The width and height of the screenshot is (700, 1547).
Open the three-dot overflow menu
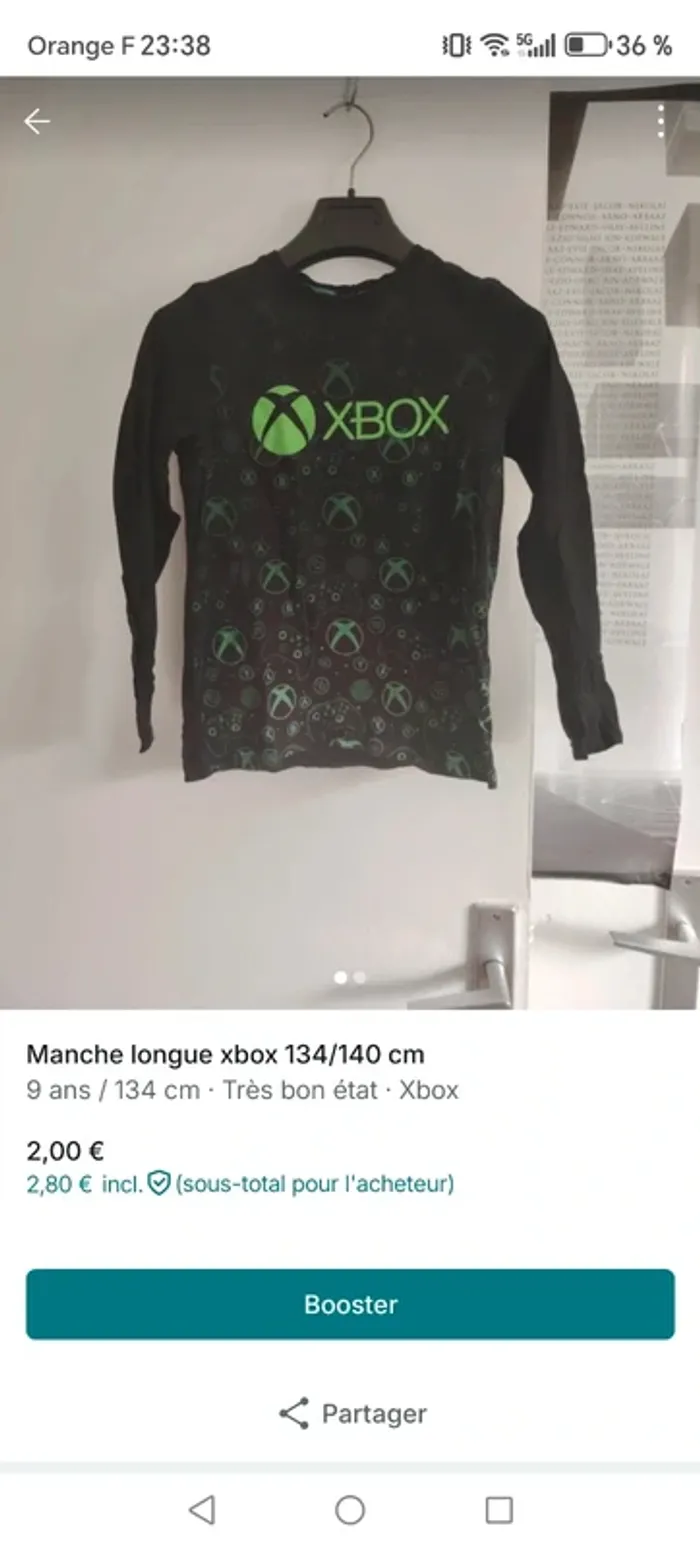tap(661, 122)
